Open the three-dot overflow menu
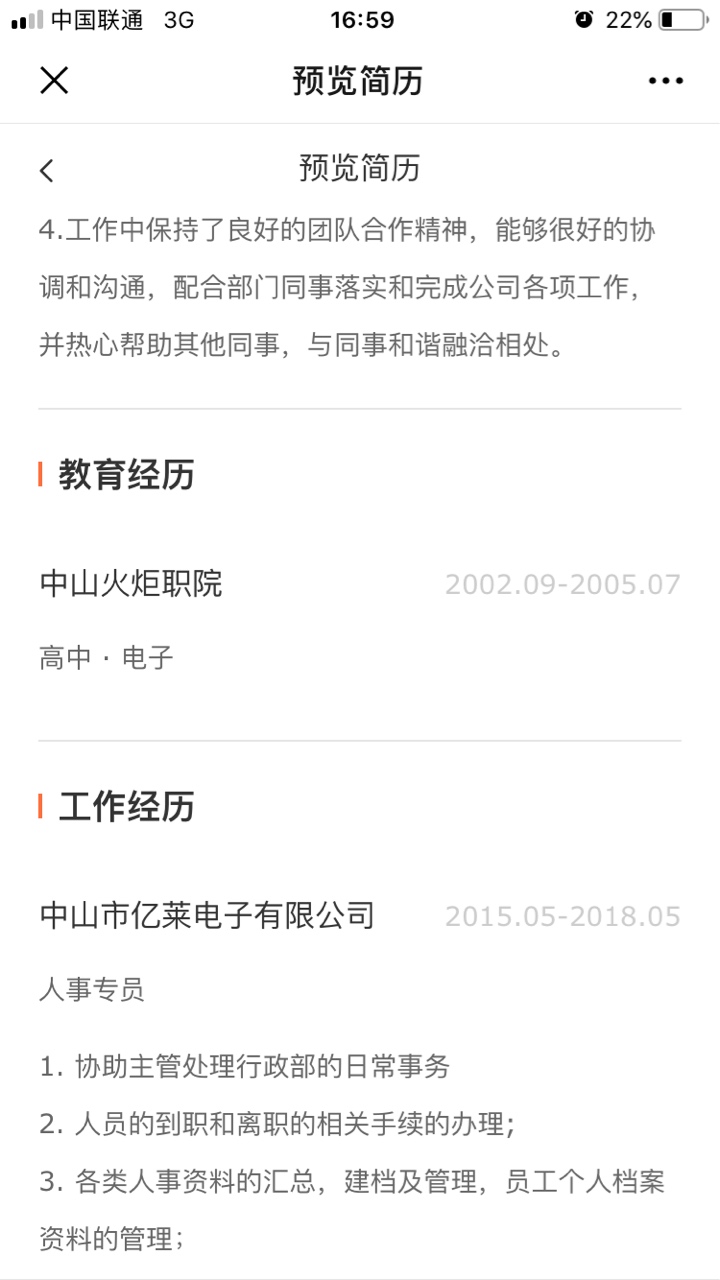This screenshot has height=1280, width=720. pyautogui.click(x=665, y=81)
